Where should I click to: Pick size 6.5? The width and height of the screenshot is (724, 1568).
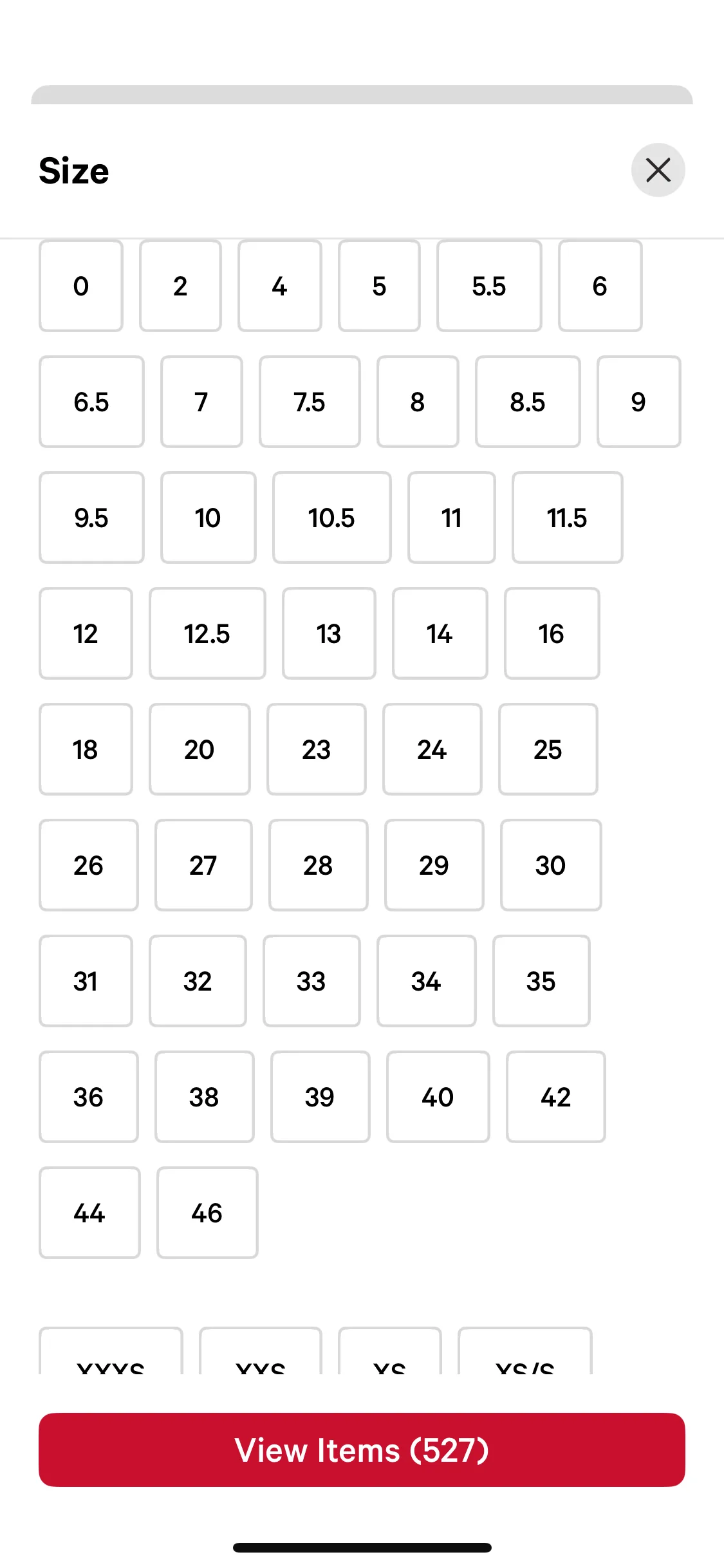(91, 402)
